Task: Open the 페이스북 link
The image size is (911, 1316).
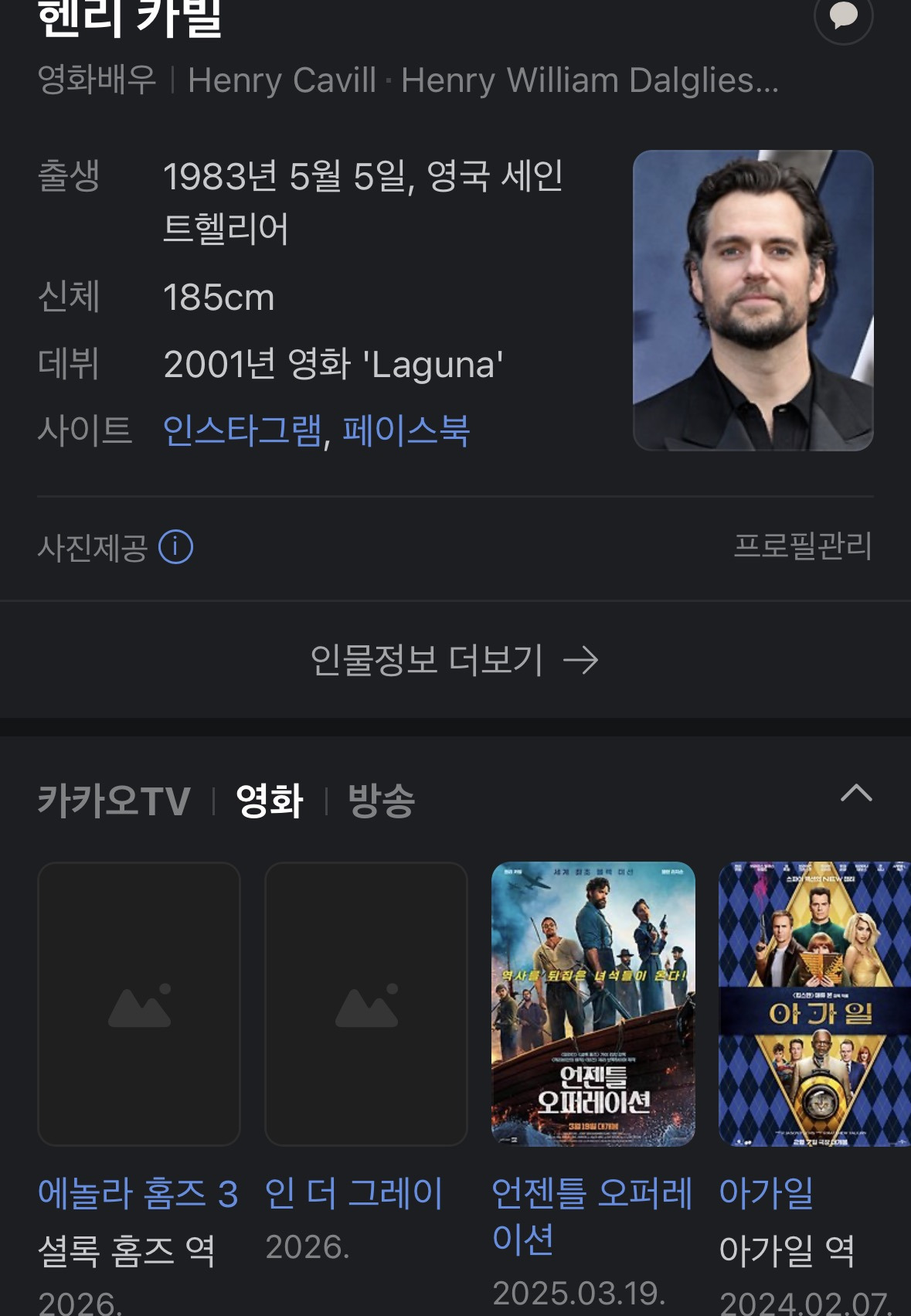Action: click(x=406, y=430)
